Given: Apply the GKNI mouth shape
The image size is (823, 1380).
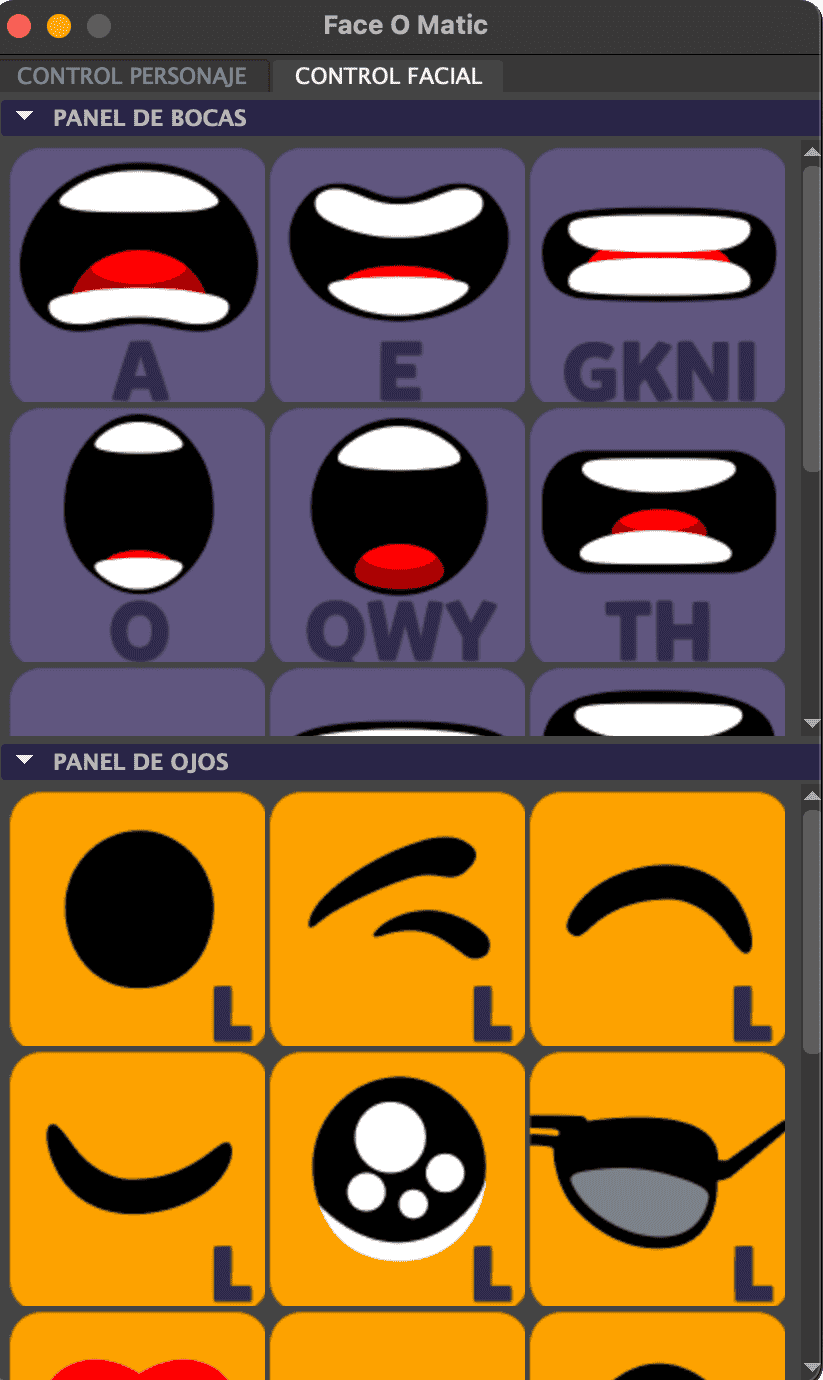Looking at the screenshot, I should (x=658, y=275).
